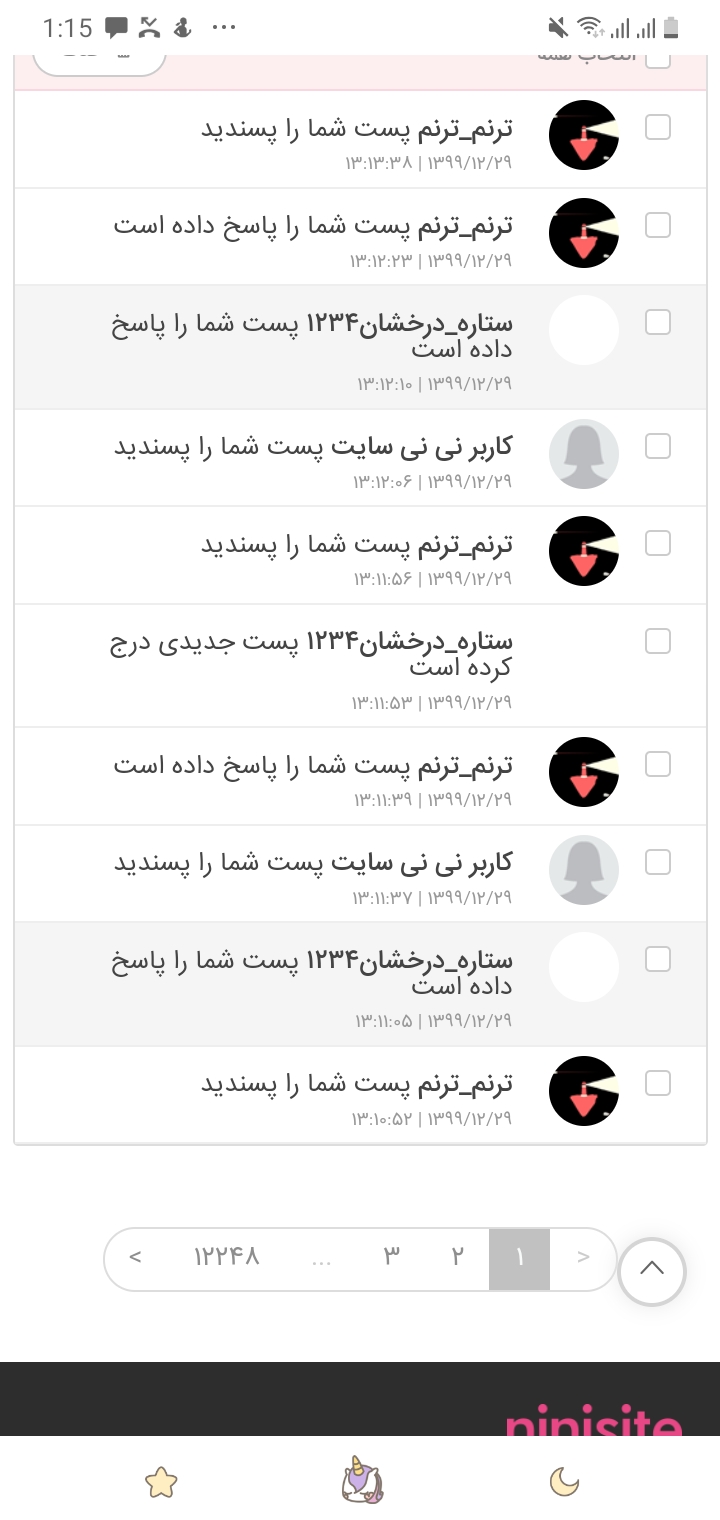Select the checkbox for the 13:10:52 notification
This screenshot has height=1520, width=720.
pyautogui.click(x=658, y=1083)
